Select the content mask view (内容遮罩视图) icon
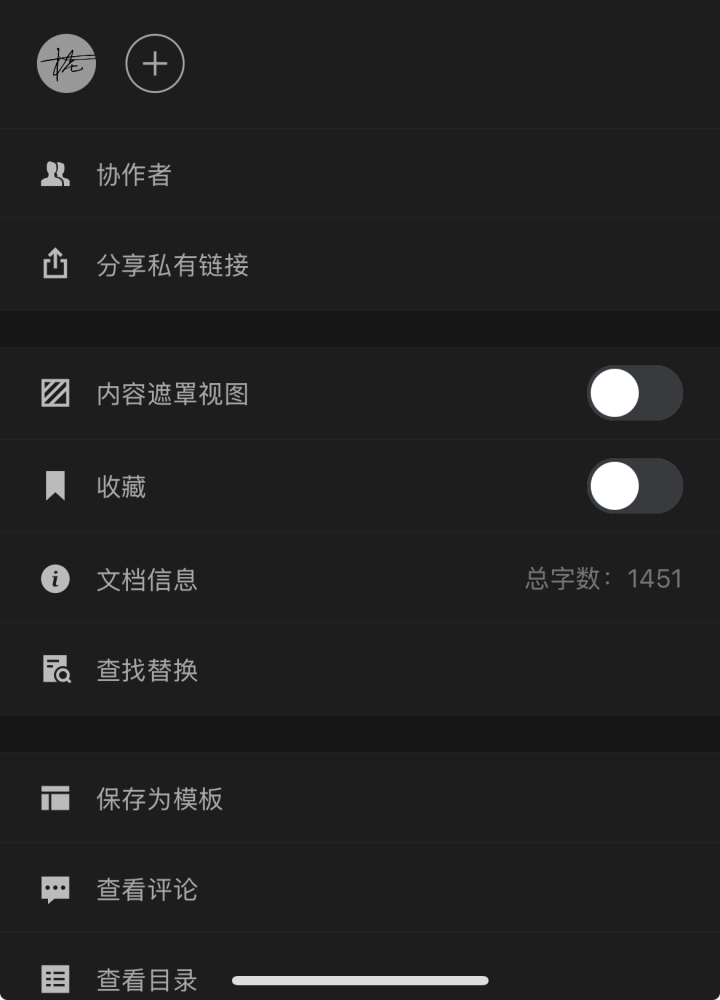This screenshot has height=1000, width=720. coord(55,393)
